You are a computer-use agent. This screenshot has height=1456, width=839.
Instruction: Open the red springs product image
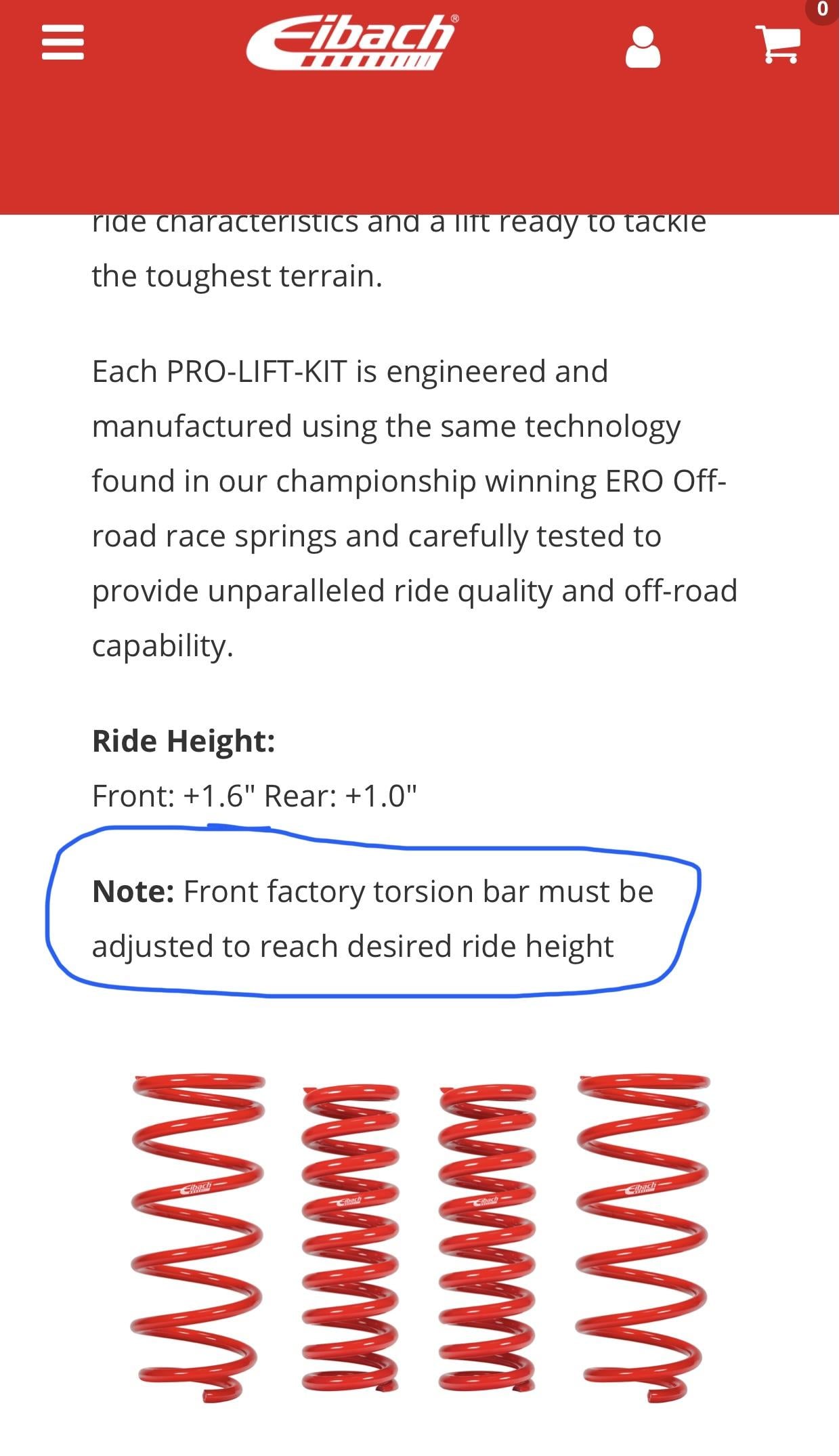pos(420,1238)
